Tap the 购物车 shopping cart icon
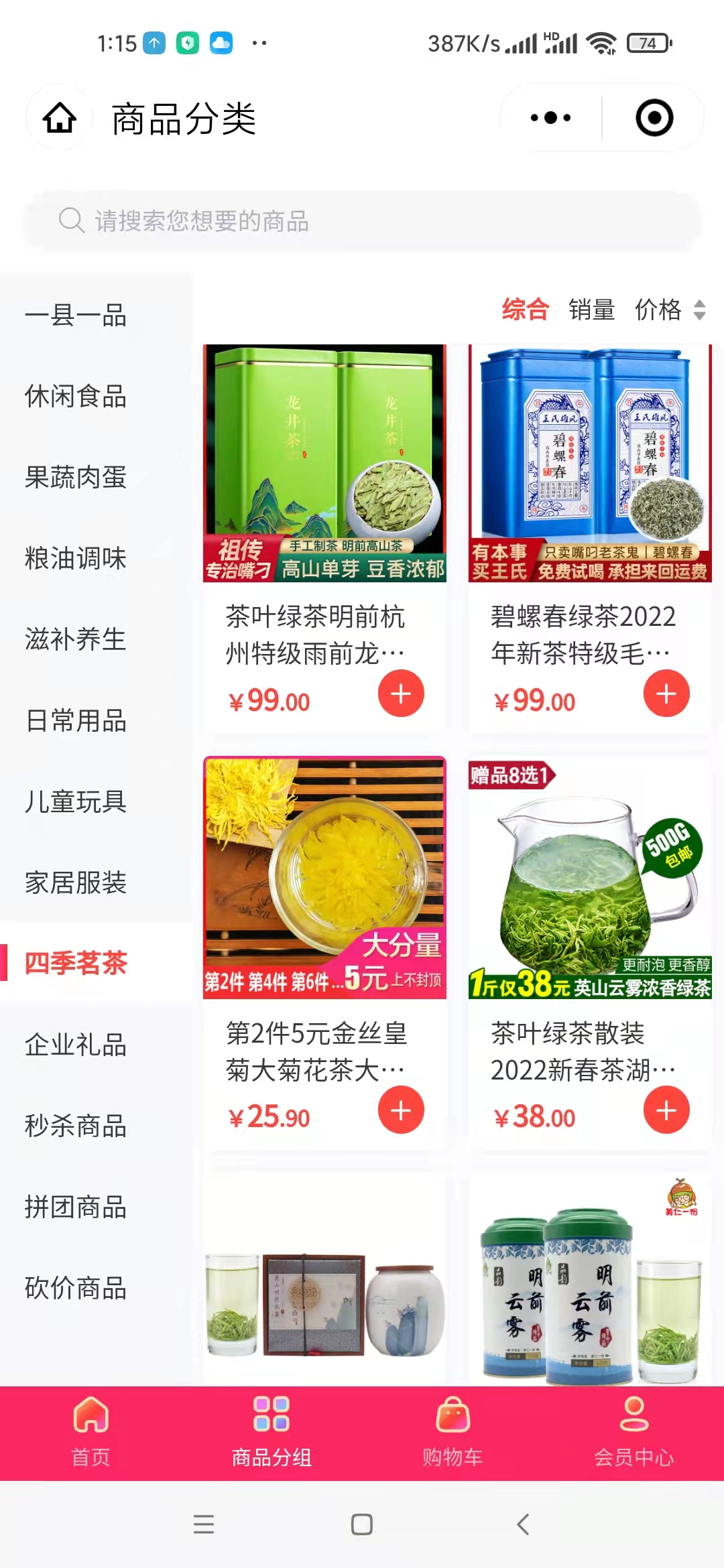 pyautogui.click(x=453, y=1415)
